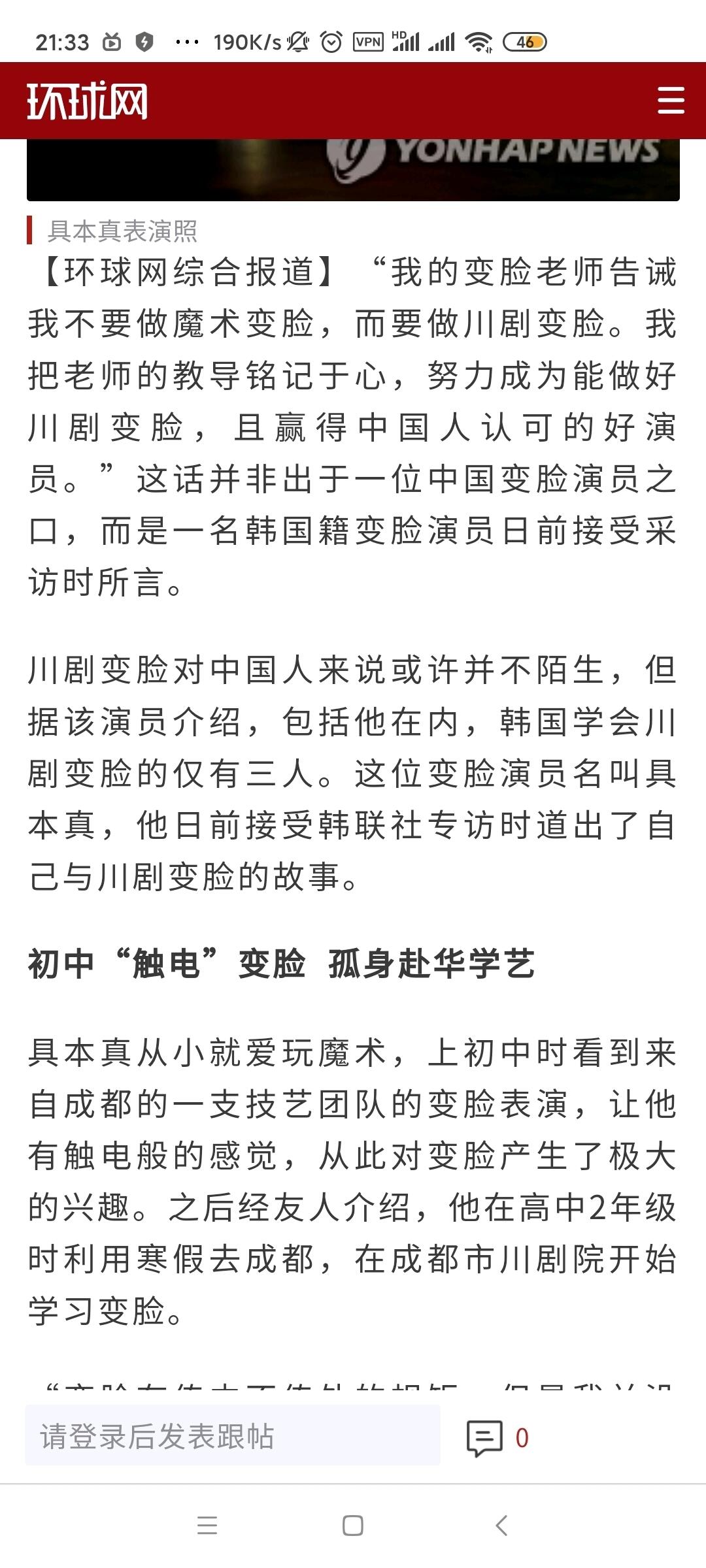Tap the article image 具本真表演照
The height and width of the screenshot is (1568, 706).
coord(353,170)
